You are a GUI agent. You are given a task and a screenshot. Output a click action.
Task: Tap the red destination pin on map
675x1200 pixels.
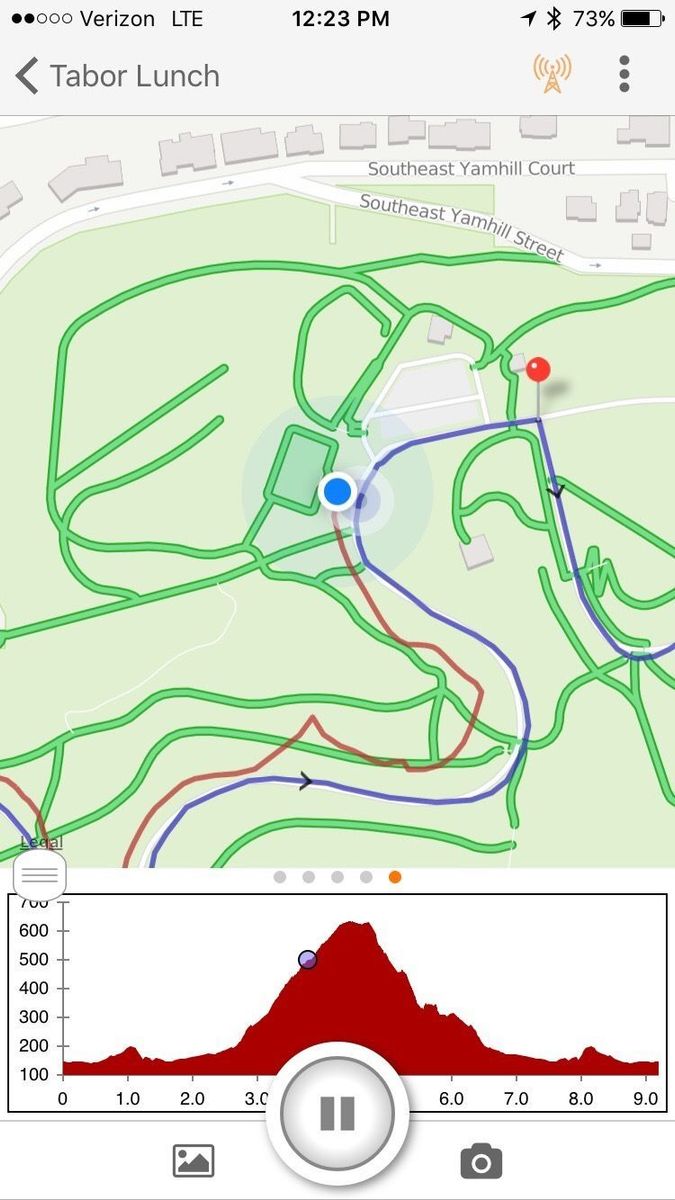click(538, 371)
